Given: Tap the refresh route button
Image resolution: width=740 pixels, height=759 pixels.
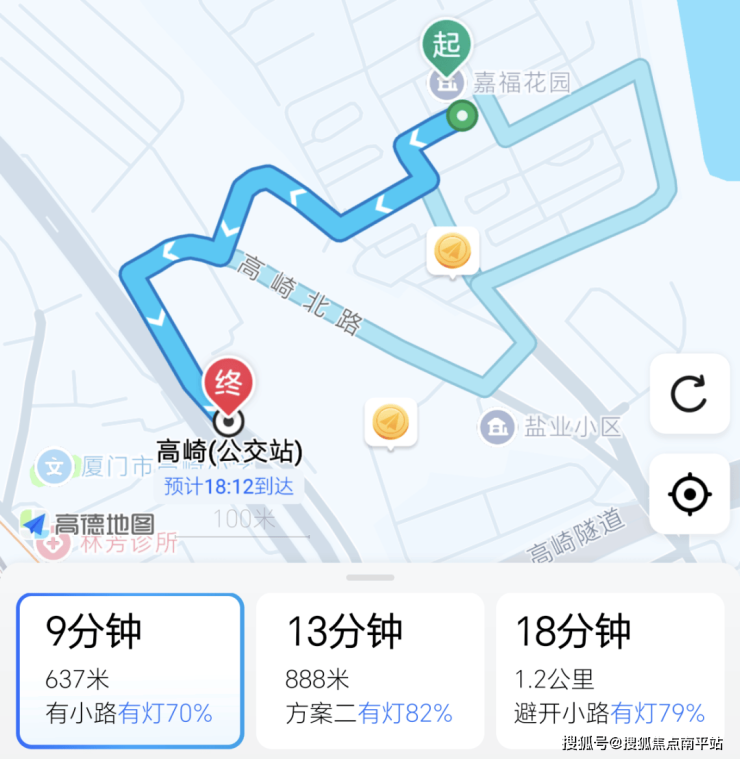Looking at the screenshot, I should tap(689, 393).
